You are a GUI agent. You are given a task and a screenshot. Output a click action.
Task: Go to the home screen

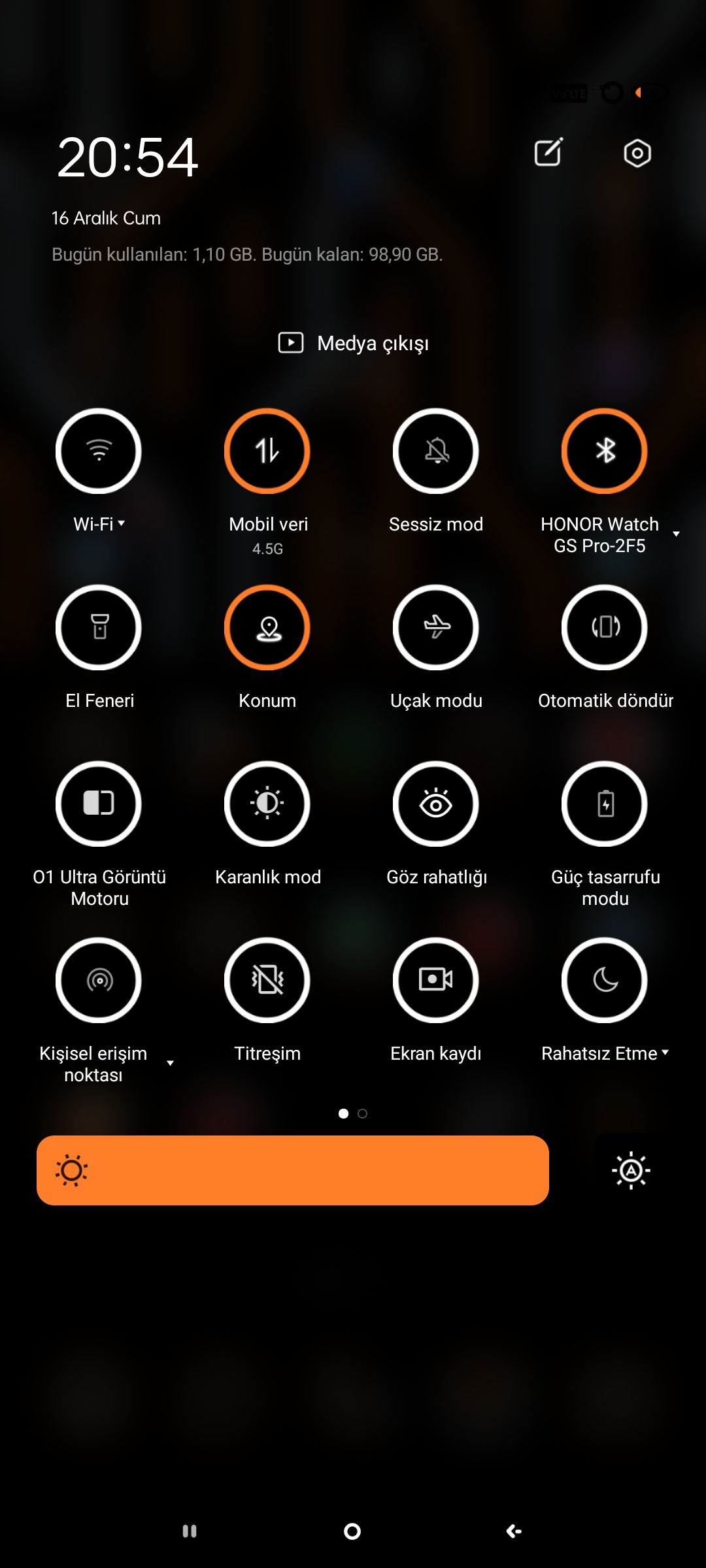(352, 1531)
